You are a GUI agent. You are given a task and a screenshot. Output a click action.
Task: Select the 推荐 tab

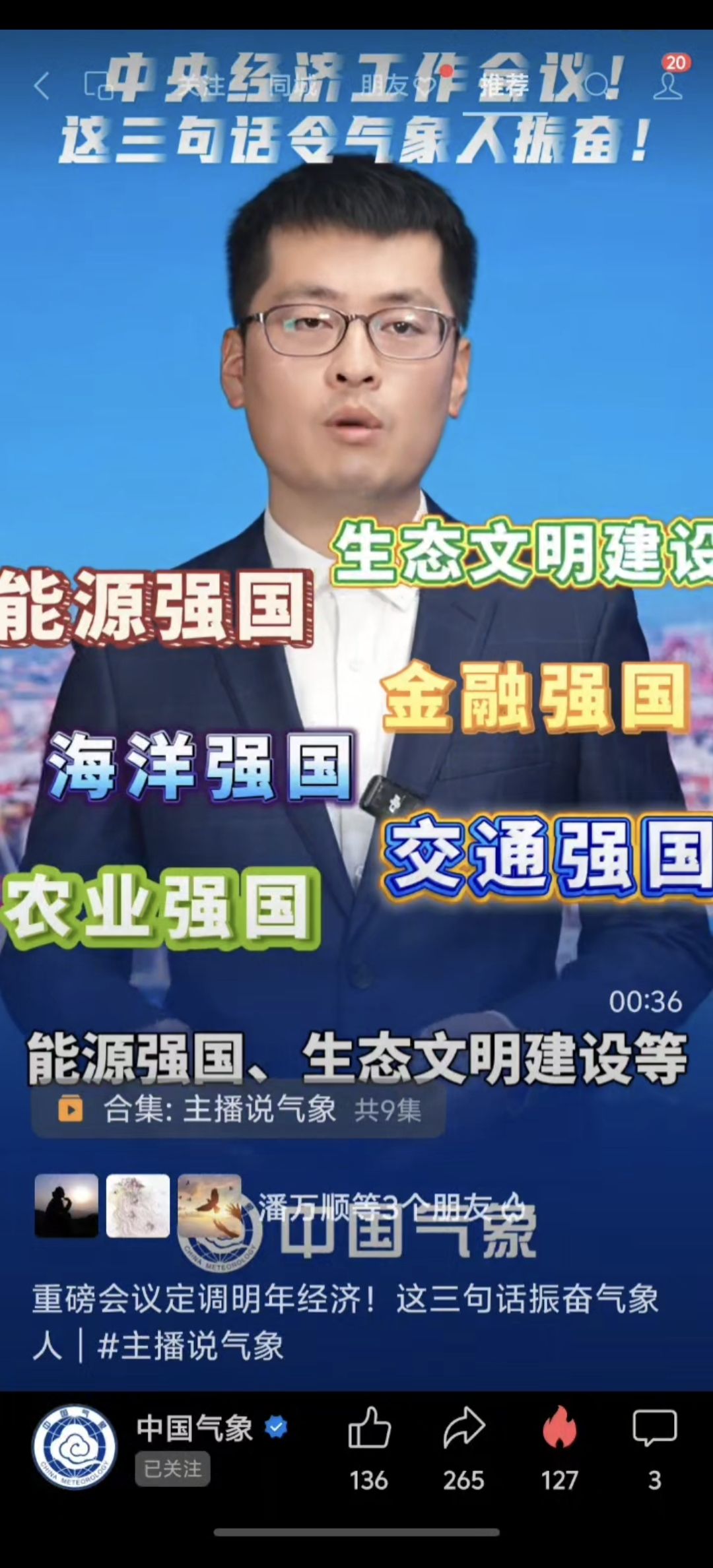[504, 85]
